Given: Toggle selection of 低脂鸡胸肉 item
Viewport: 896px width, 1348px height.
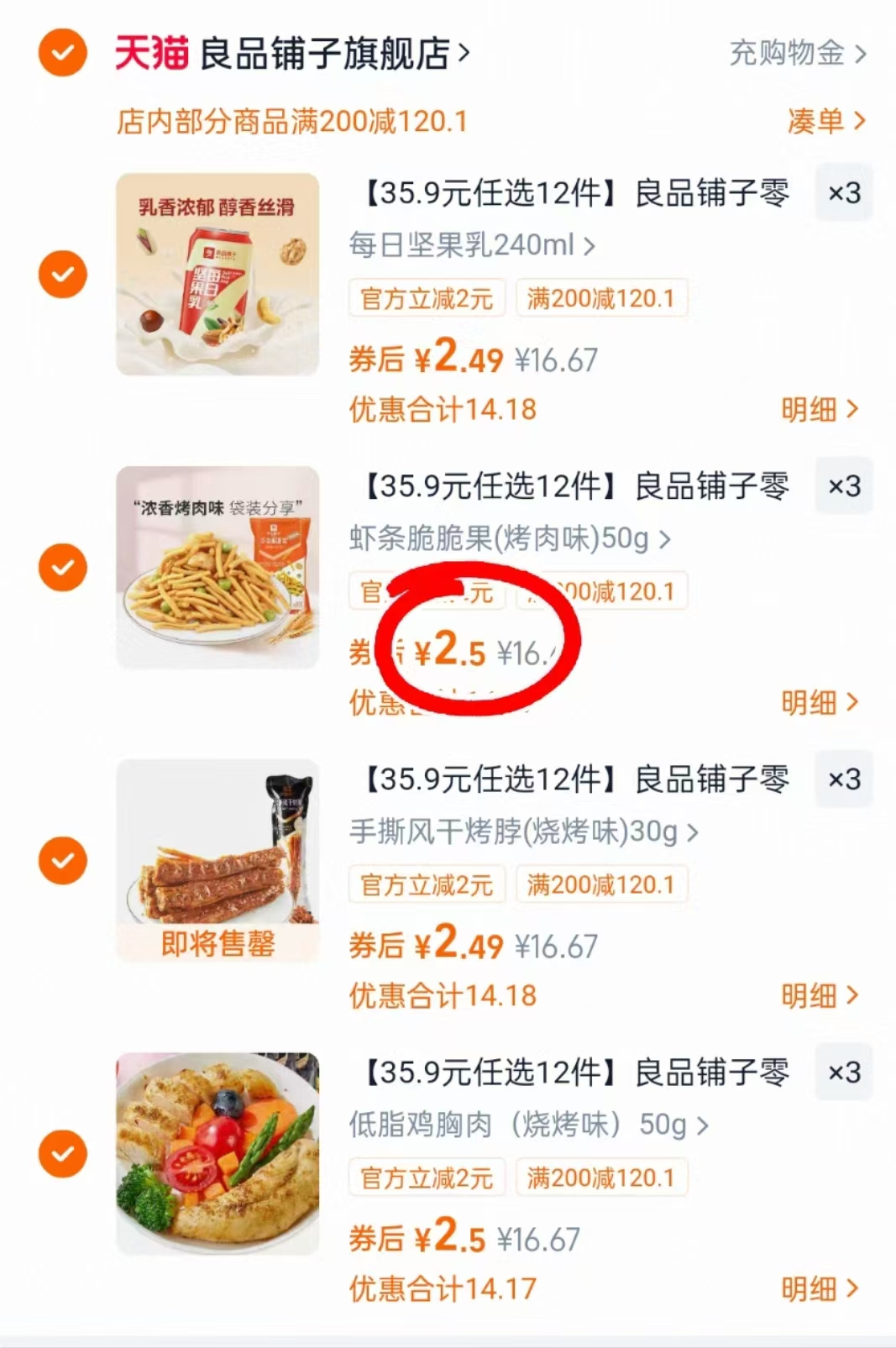Looking at the screenshot, I should pos(61,1155).
